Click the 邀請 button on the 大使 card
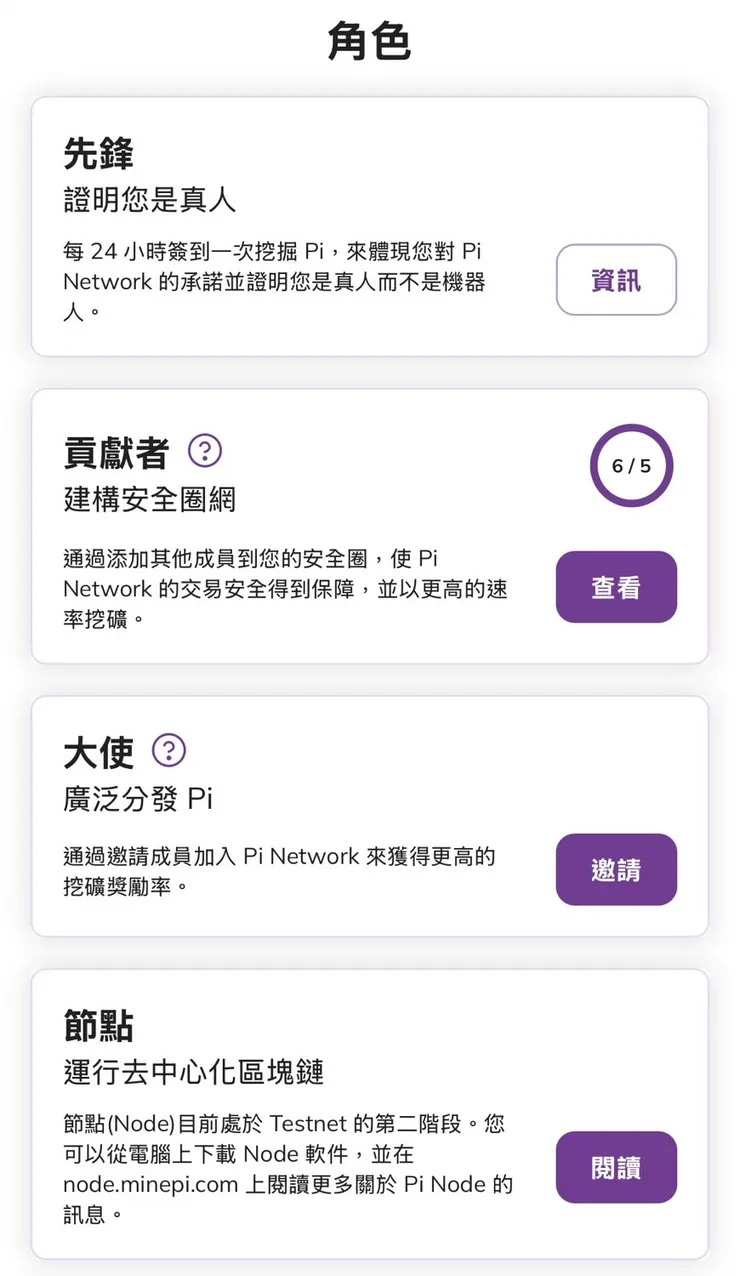The image size is (740, 1276). coord(616,870)
